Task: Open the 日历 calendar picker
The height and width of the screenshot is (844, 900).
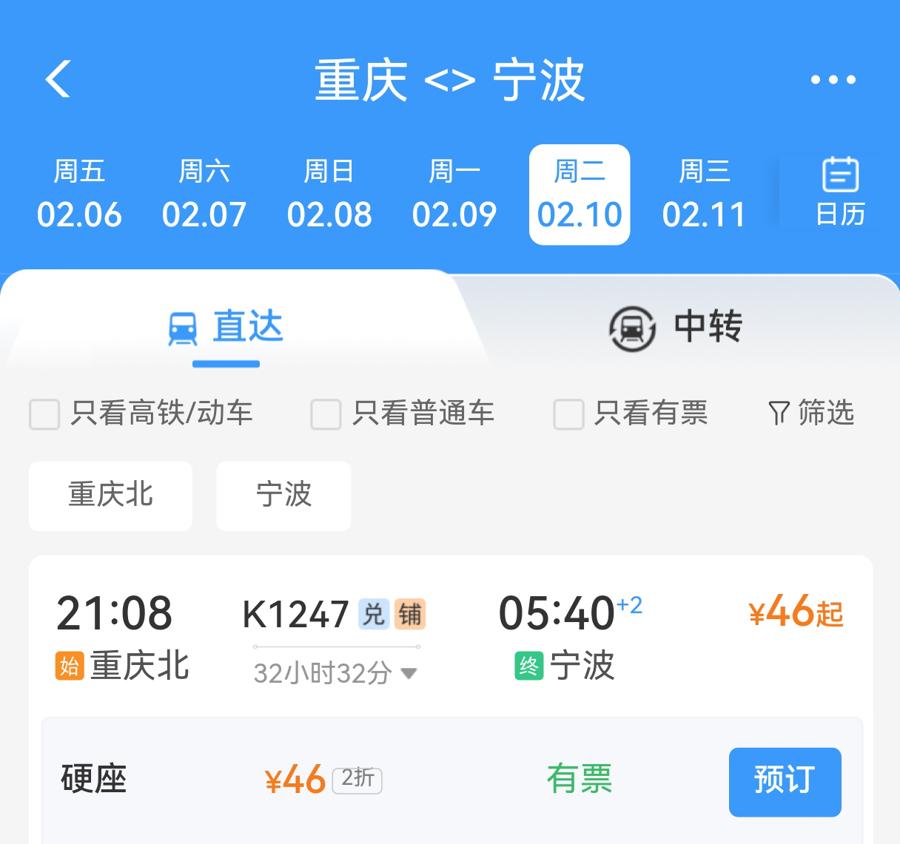Action: click(x=840, y=192)
